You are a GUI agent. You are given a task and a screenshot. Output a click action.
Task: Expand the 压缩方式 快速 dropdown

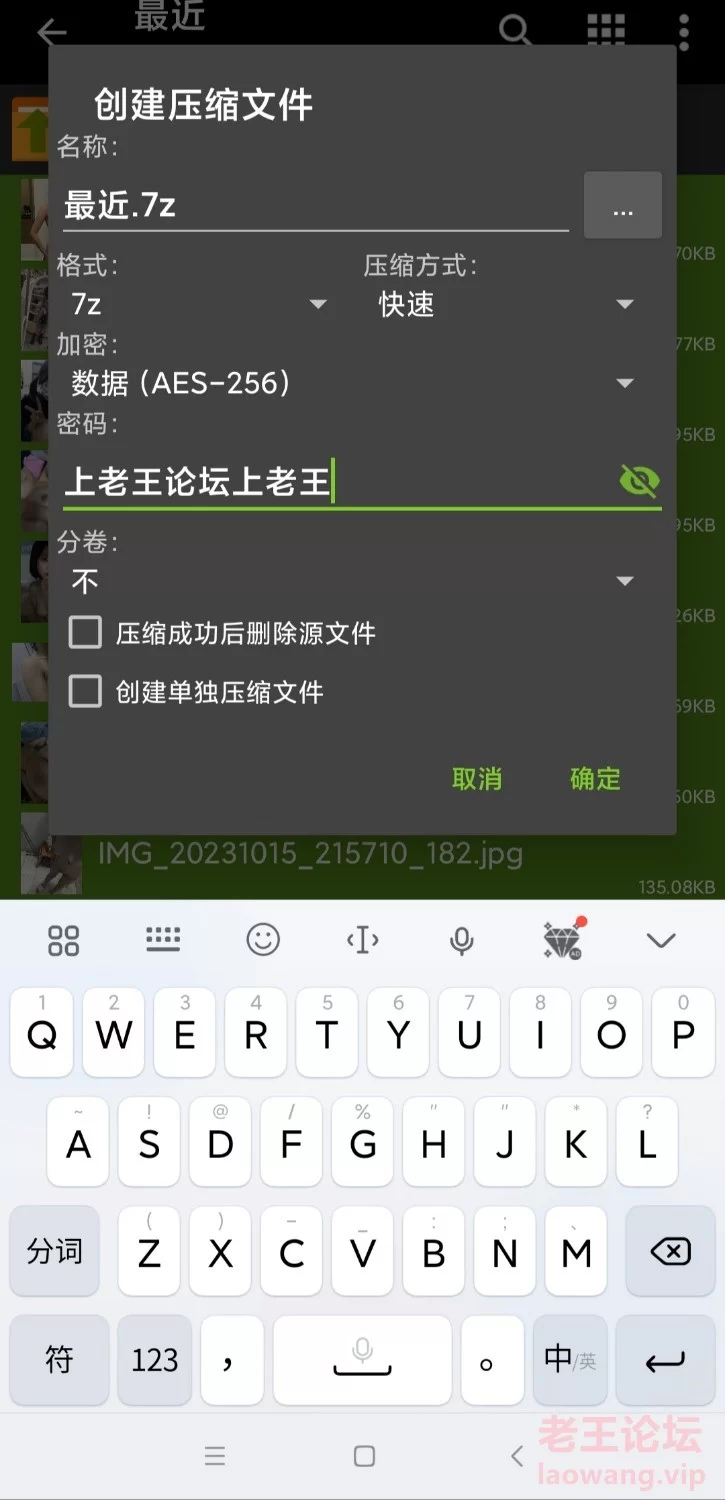coord(505,304)
